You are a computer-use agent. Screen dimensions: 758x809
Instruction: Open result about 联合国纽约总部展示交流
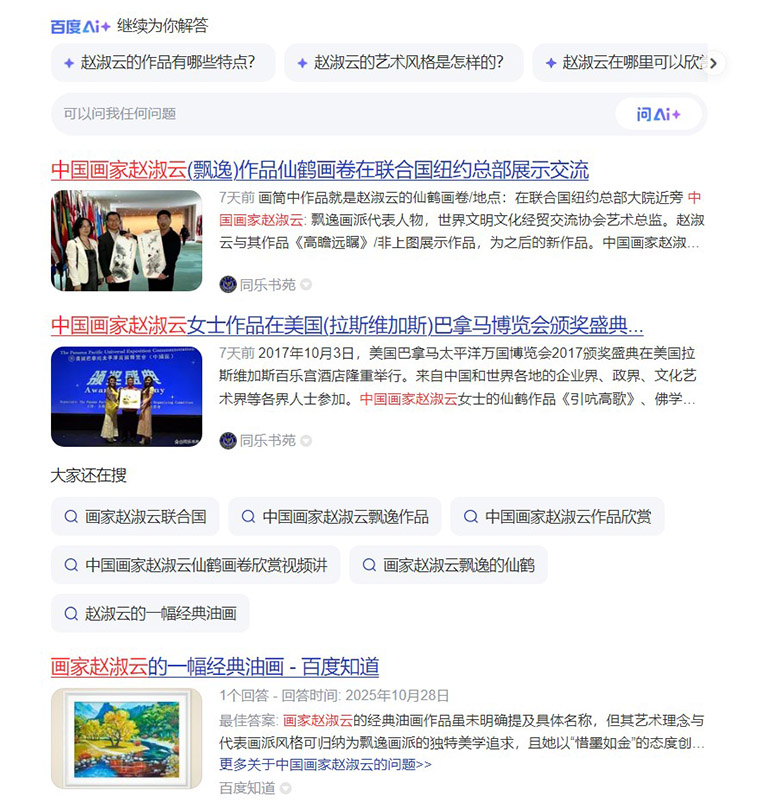[x=320, y=169]
